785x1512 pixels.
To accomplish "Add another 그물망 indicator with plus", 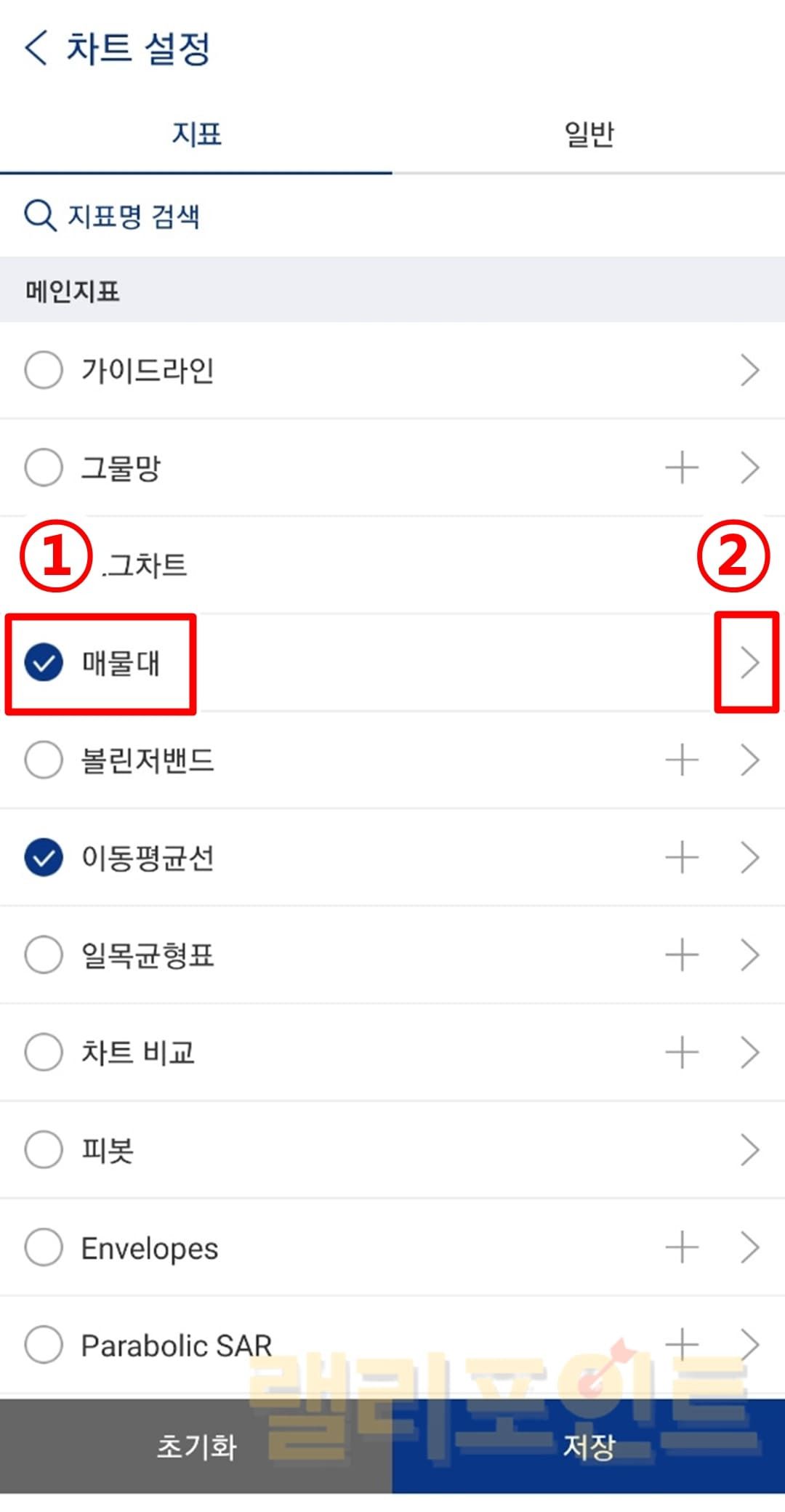I will pyautogui.click(x=682, y=467).
